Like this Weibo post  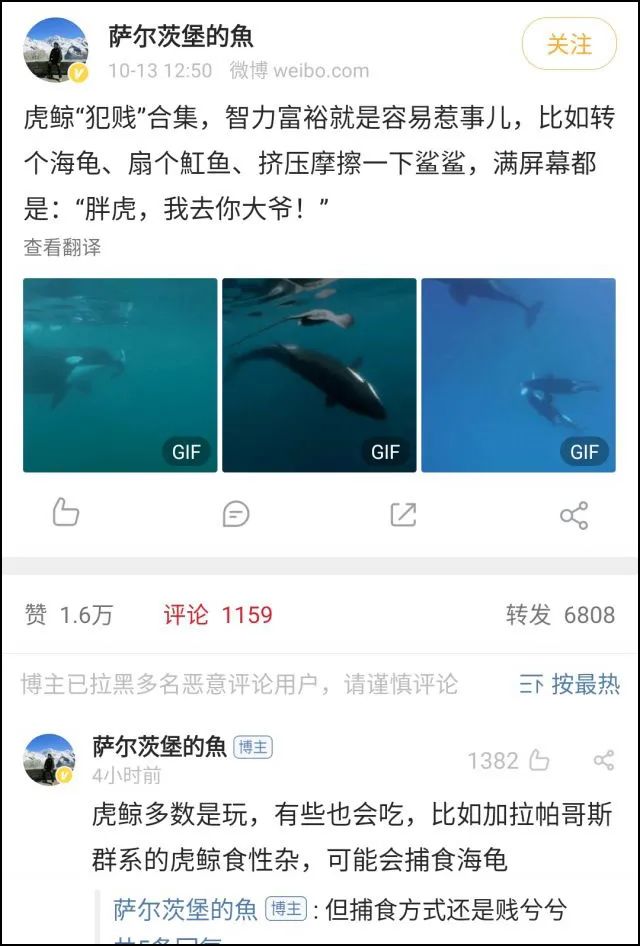coord(66,514)
